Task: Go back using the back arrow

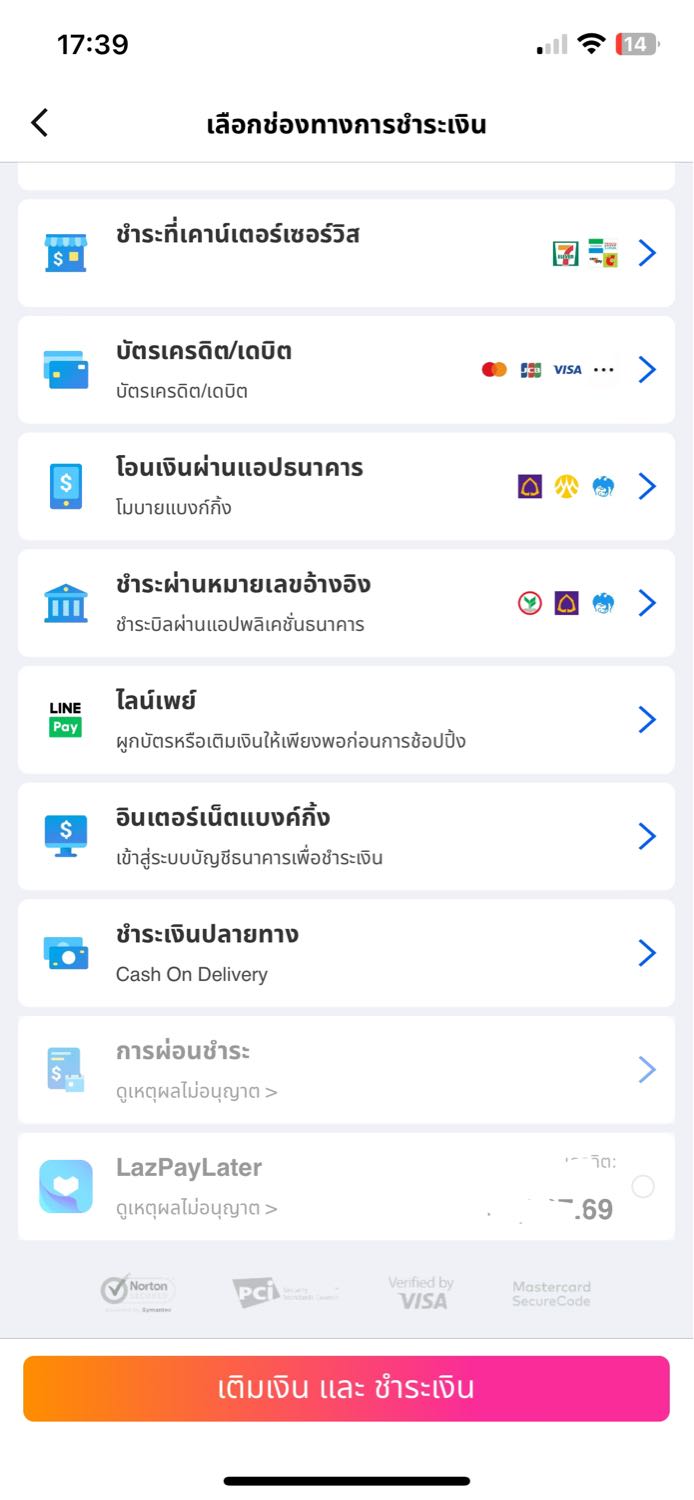Action: pos(39,124)
